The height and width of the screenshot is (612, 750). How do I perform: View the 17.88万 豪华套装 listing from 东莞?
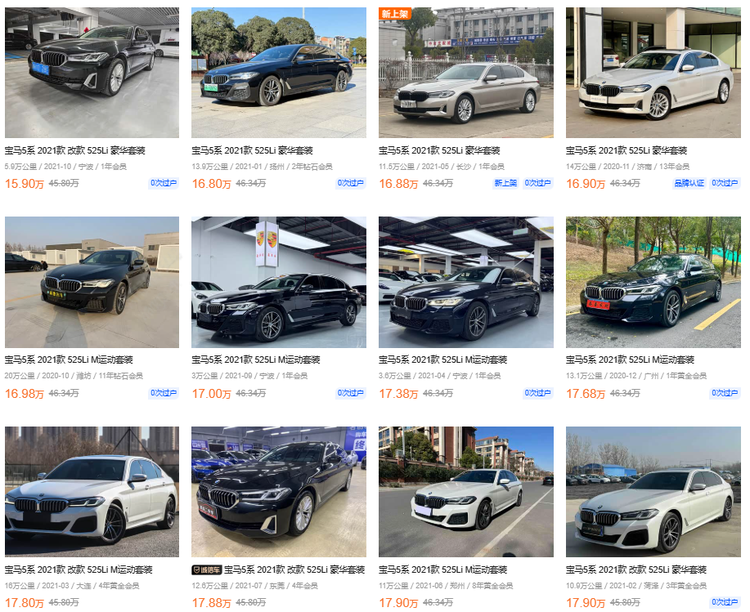(x=278, y=492)
